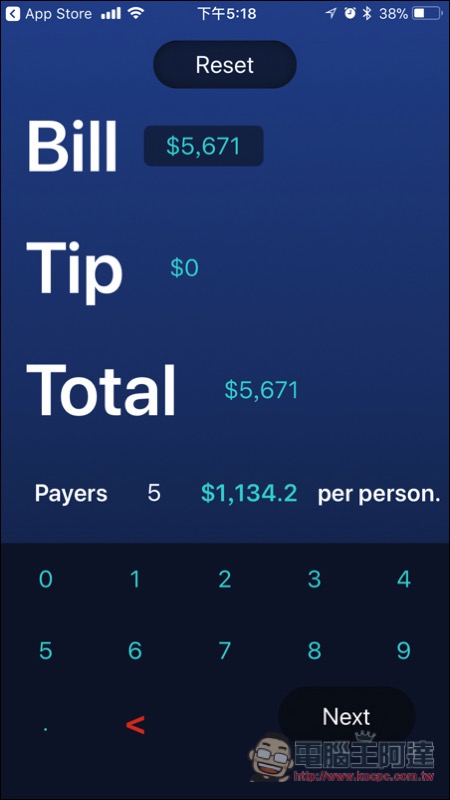Viewport: 450px width, 800px height.
Task: Enter digit 9 on the keypad
Action: coord(404,651)
